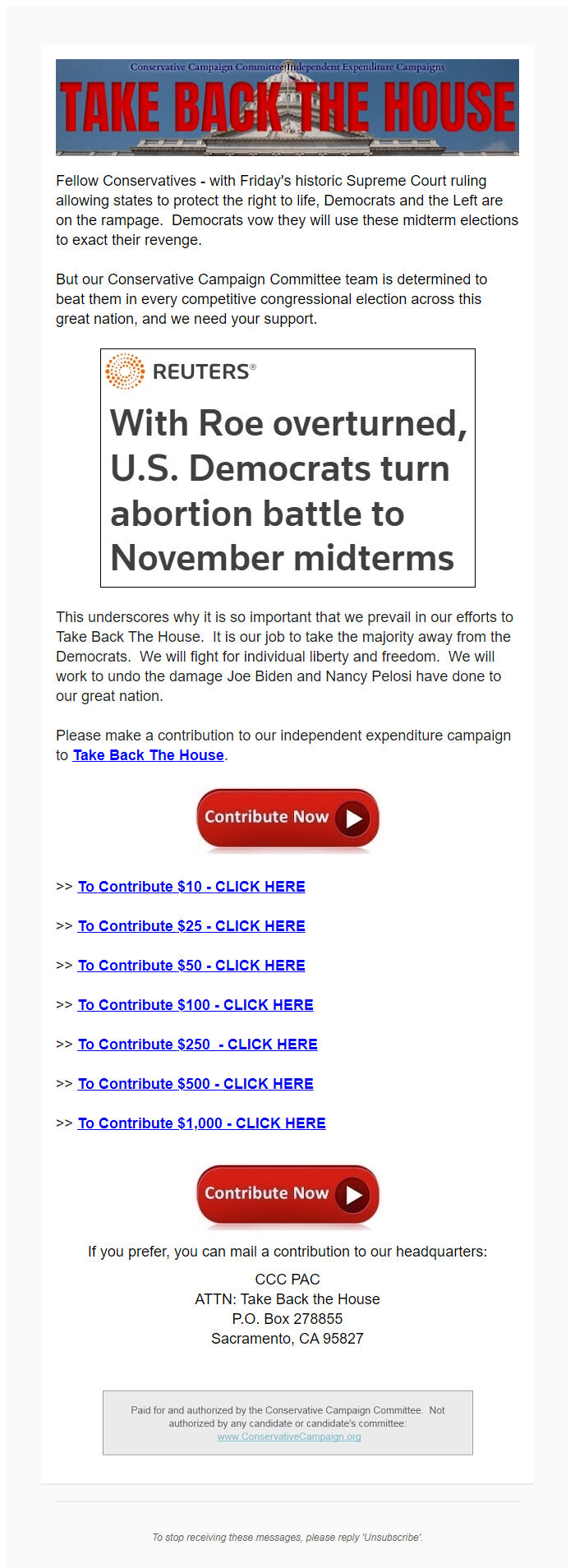The image size is (575, 1568).
Task: Open the $50 contribution link
Action: click(191, 966)
